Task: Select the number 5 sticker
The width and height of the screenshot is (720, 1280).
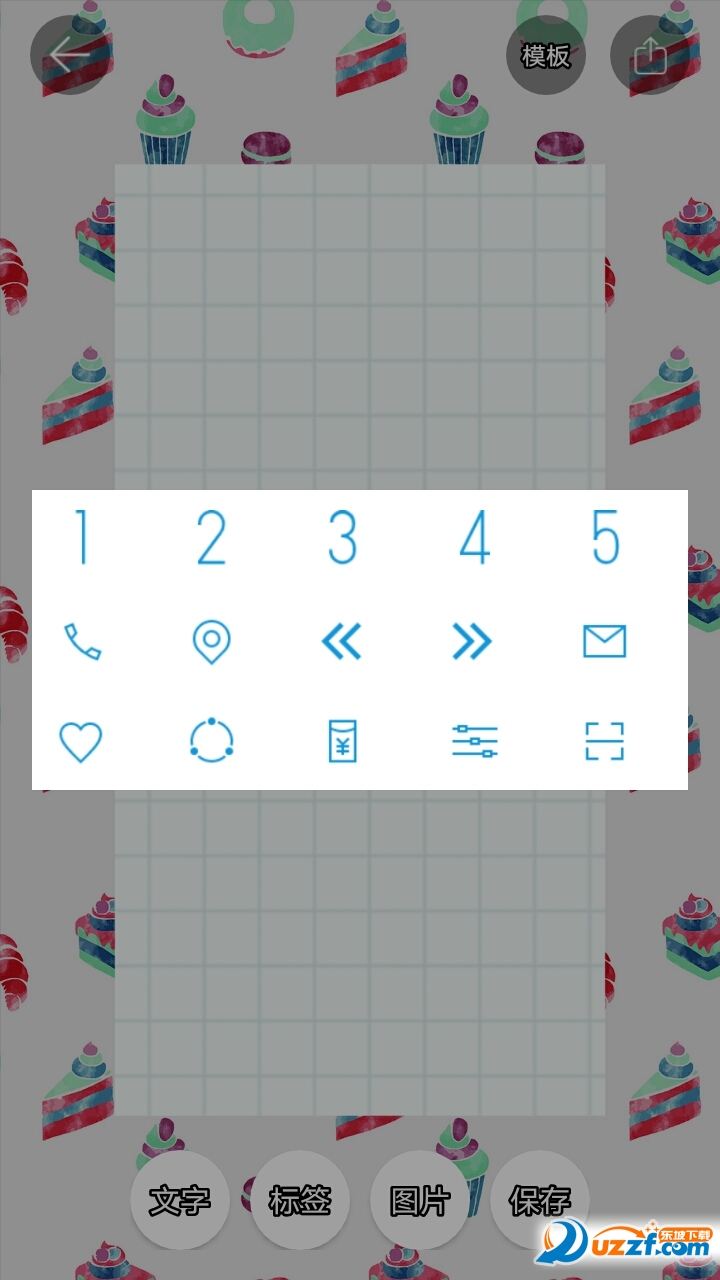Action: (x=605, y=537)
